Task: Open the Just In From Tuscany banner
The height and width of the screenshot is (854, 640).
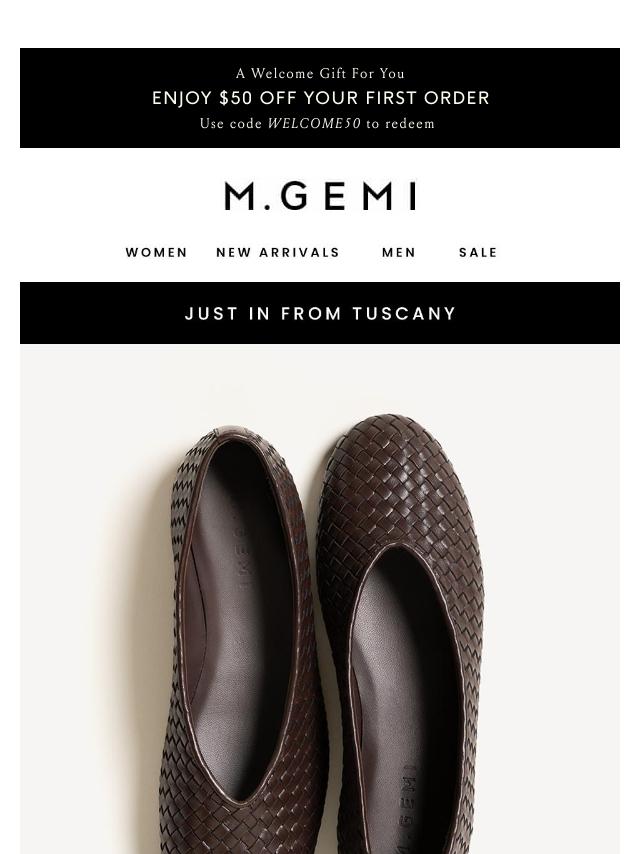Action: coord(320,313)
